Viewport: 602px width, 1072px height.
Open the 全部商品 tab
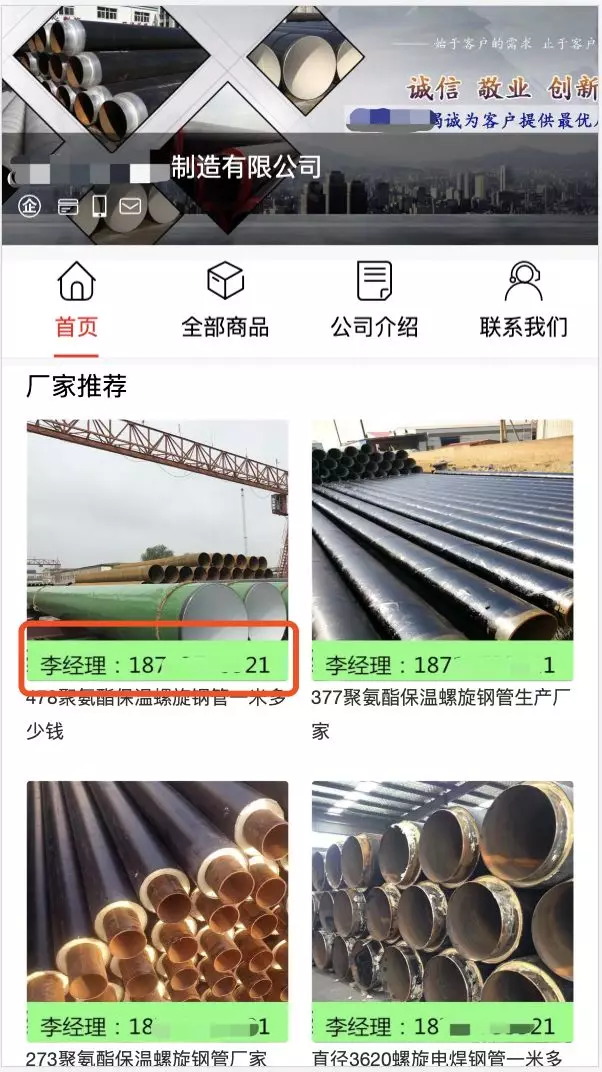click(225, 300)
